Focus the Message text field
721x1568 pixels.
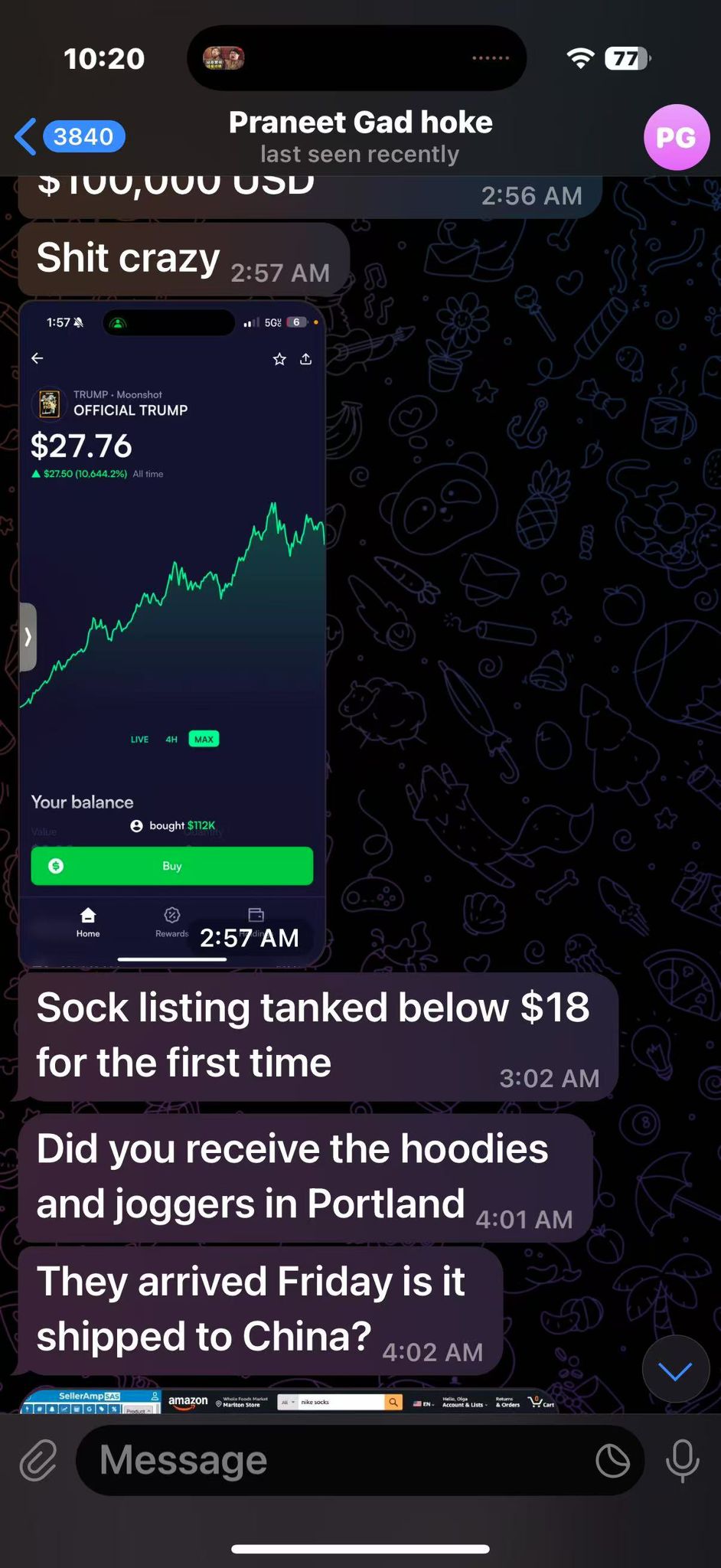tap(337, 1460)
